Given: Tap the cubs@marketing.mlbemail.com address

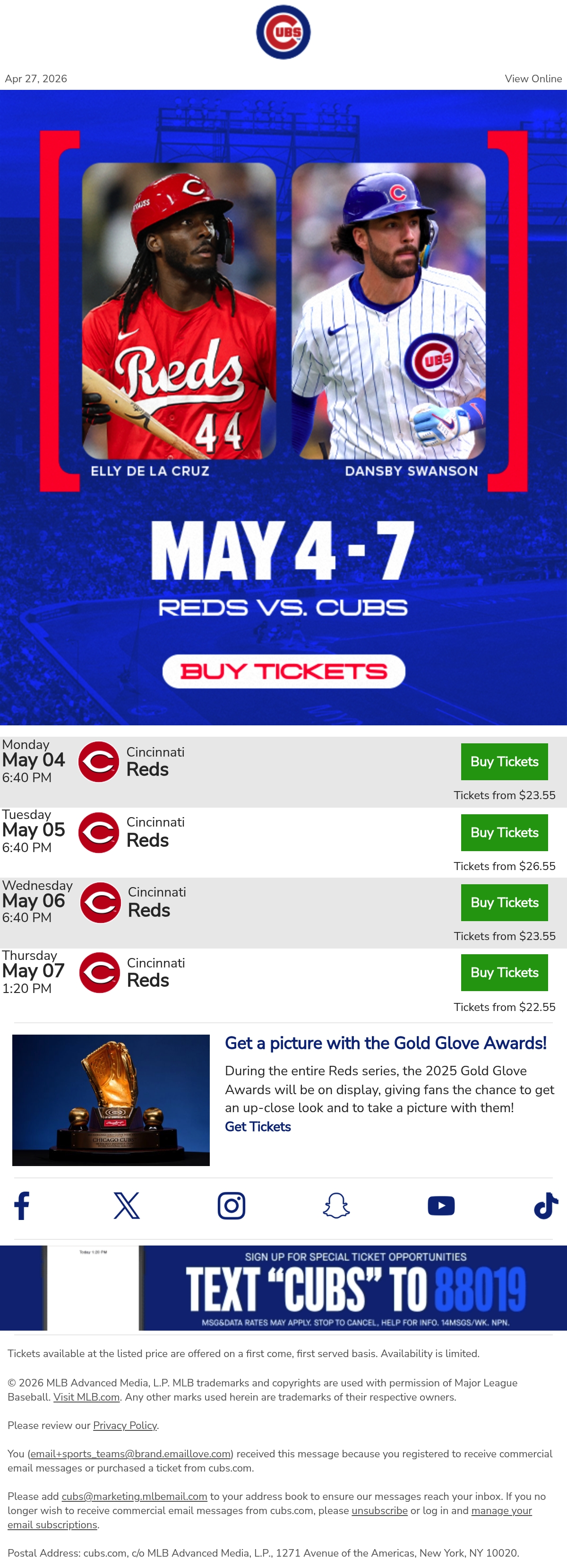Looking at the screenshot, I should click(135, 1496).
